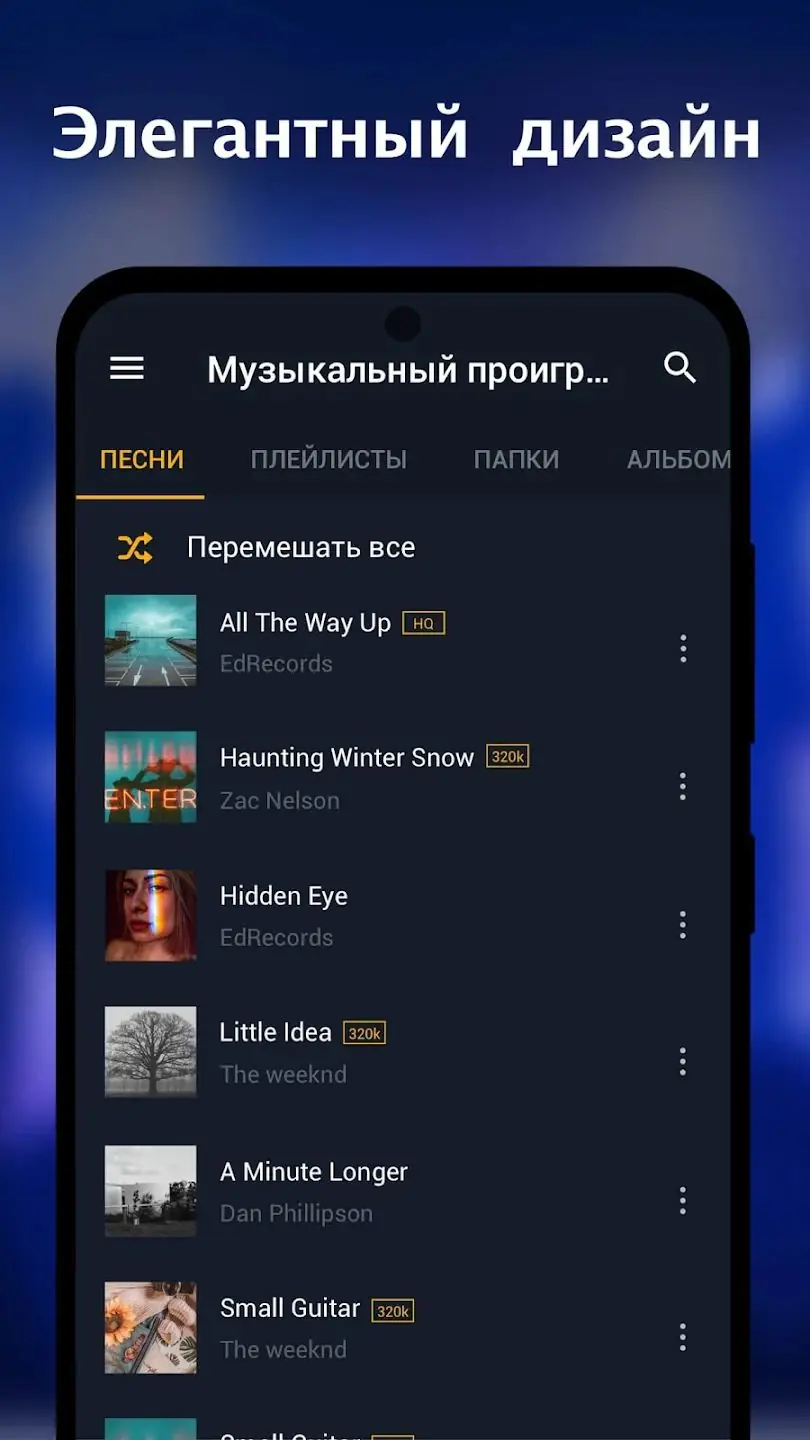Open options menu for Little Idea
Viewport: 810px width, 1440px height.
click(683, 1062)
